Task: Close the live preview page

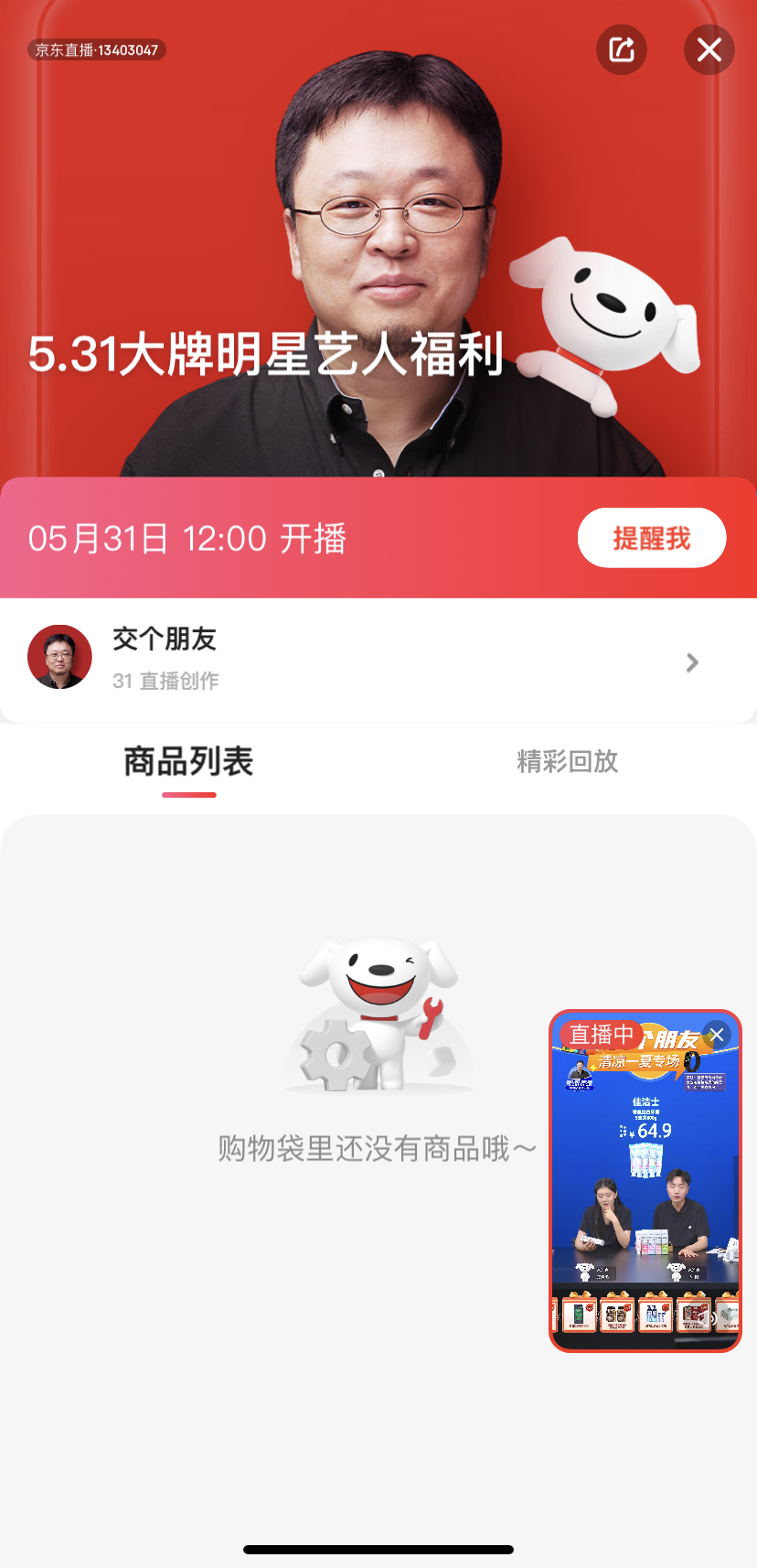Action: 709,49
